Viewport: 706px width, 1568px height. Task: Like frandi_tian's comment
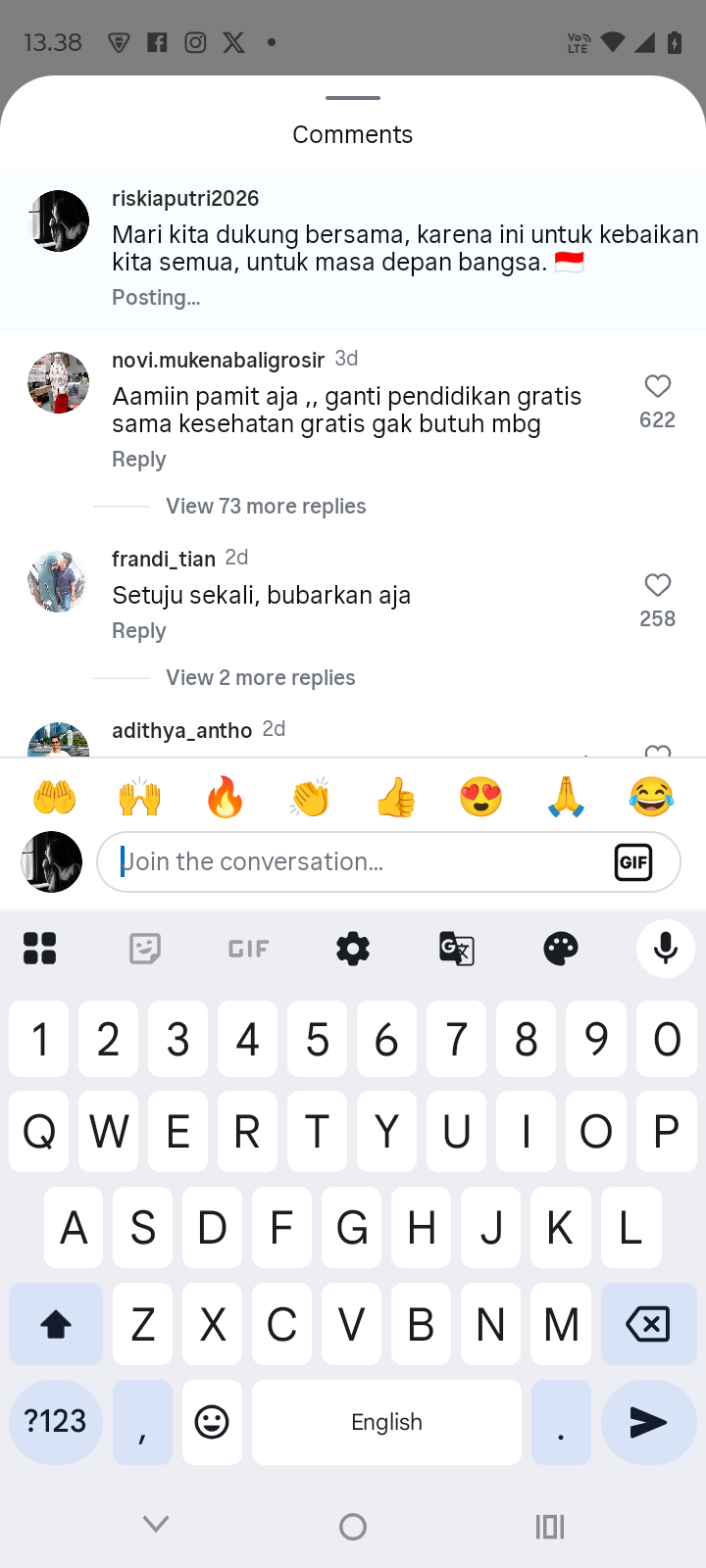(657, 585)
